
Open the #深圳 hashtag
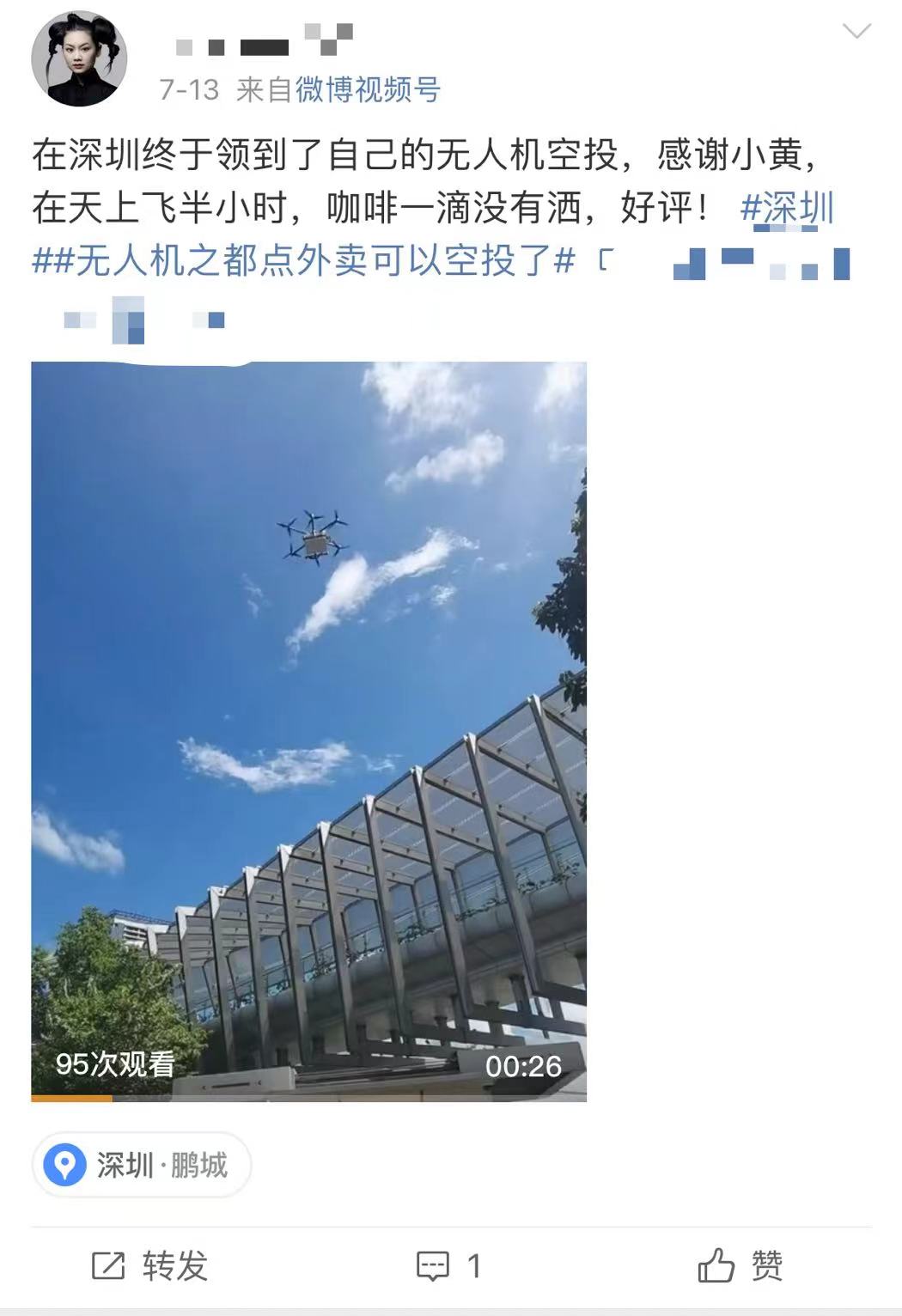coord(787,208)
